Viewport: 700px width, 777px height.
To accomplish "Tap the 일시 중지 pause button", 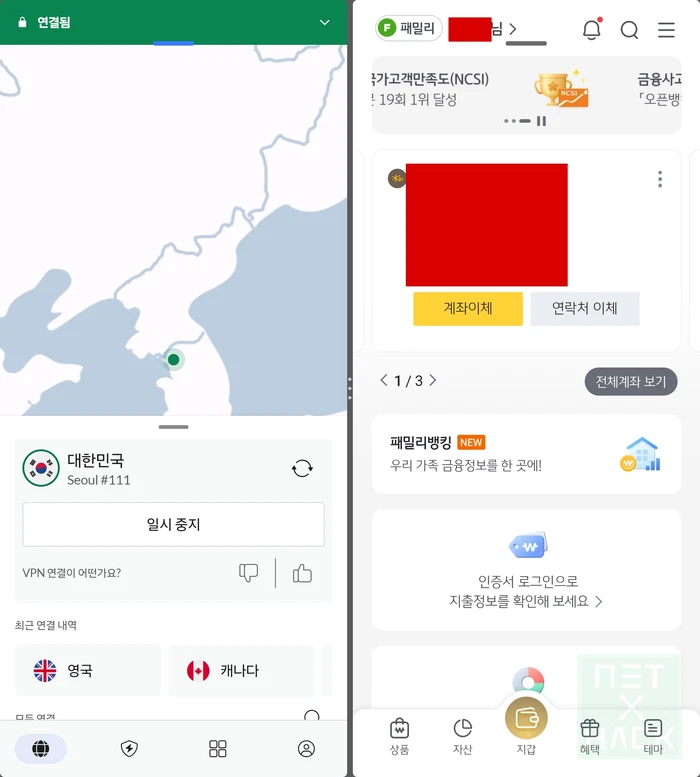I will coord(173,524).
